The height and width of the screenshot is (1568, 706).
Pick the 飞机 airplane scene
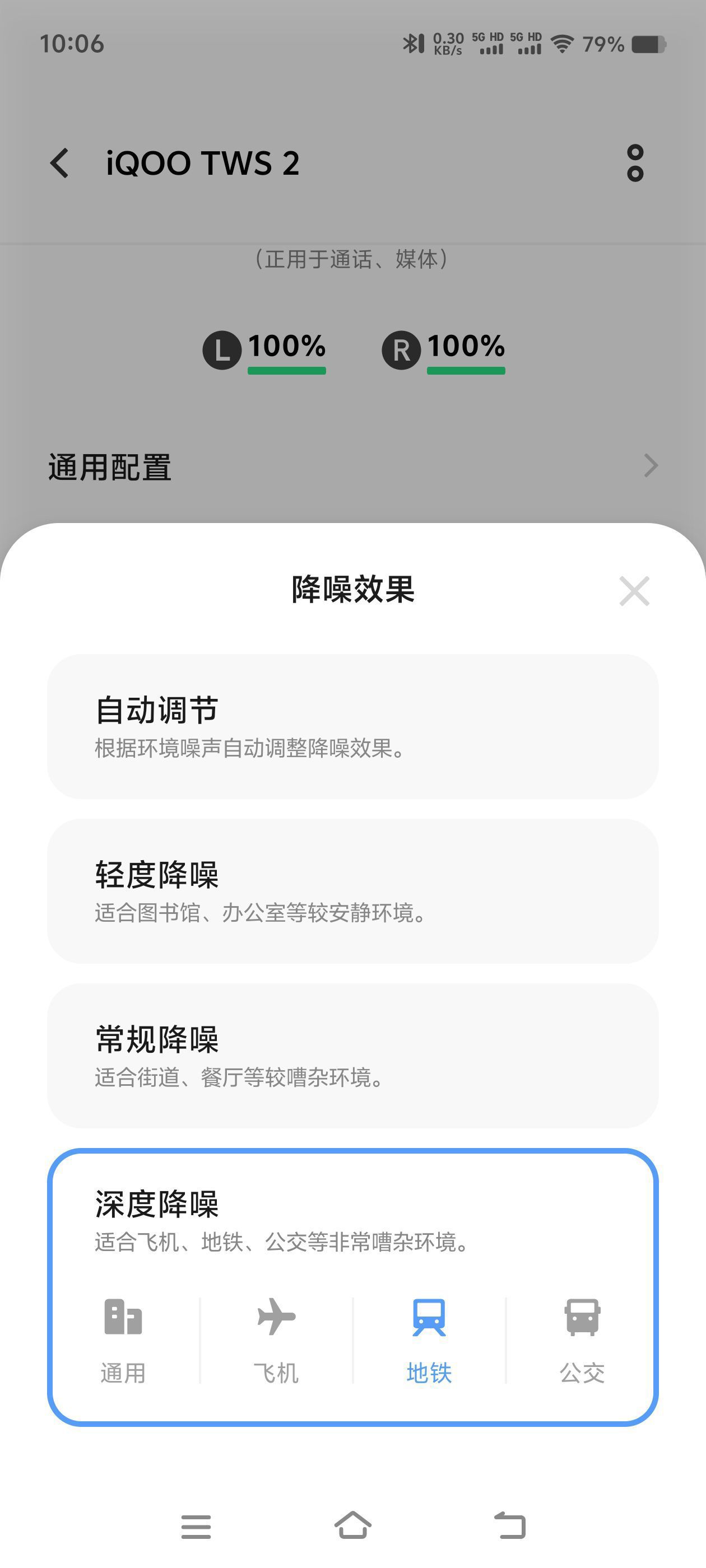point(276,1340)
